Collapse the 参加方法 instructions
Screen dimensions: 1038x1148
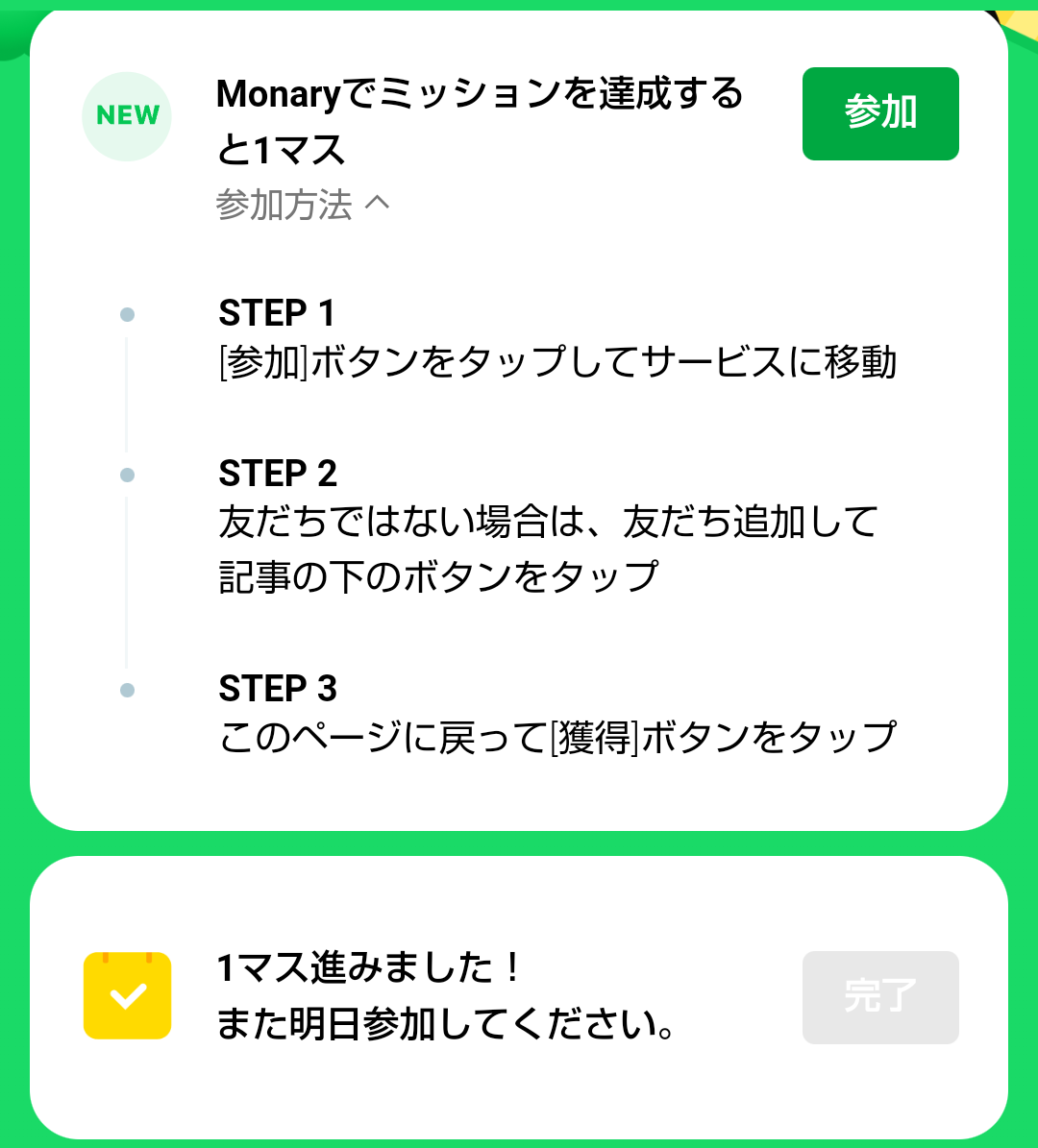pos(303,204)
